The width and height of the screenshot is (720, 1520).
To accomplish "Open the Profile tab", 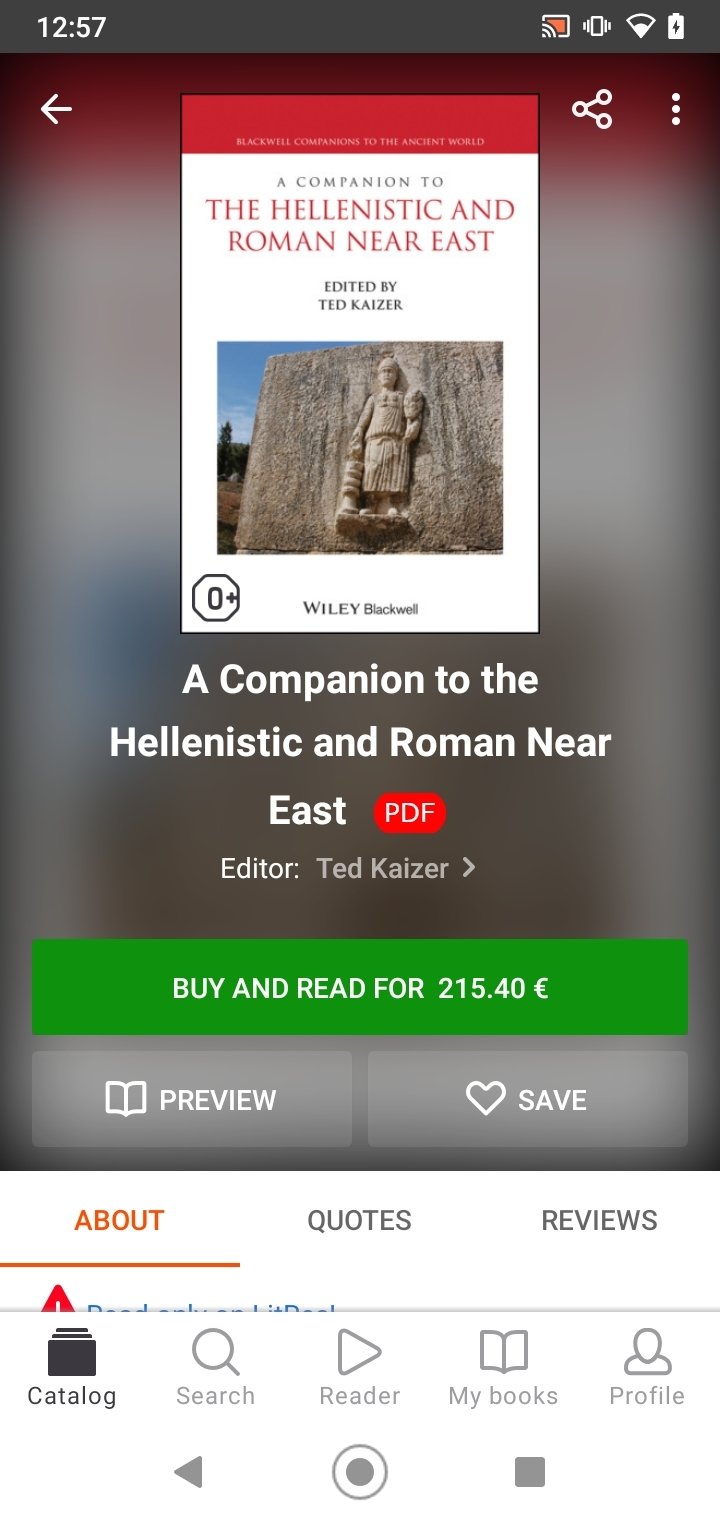I will (x=648, y=1367).
